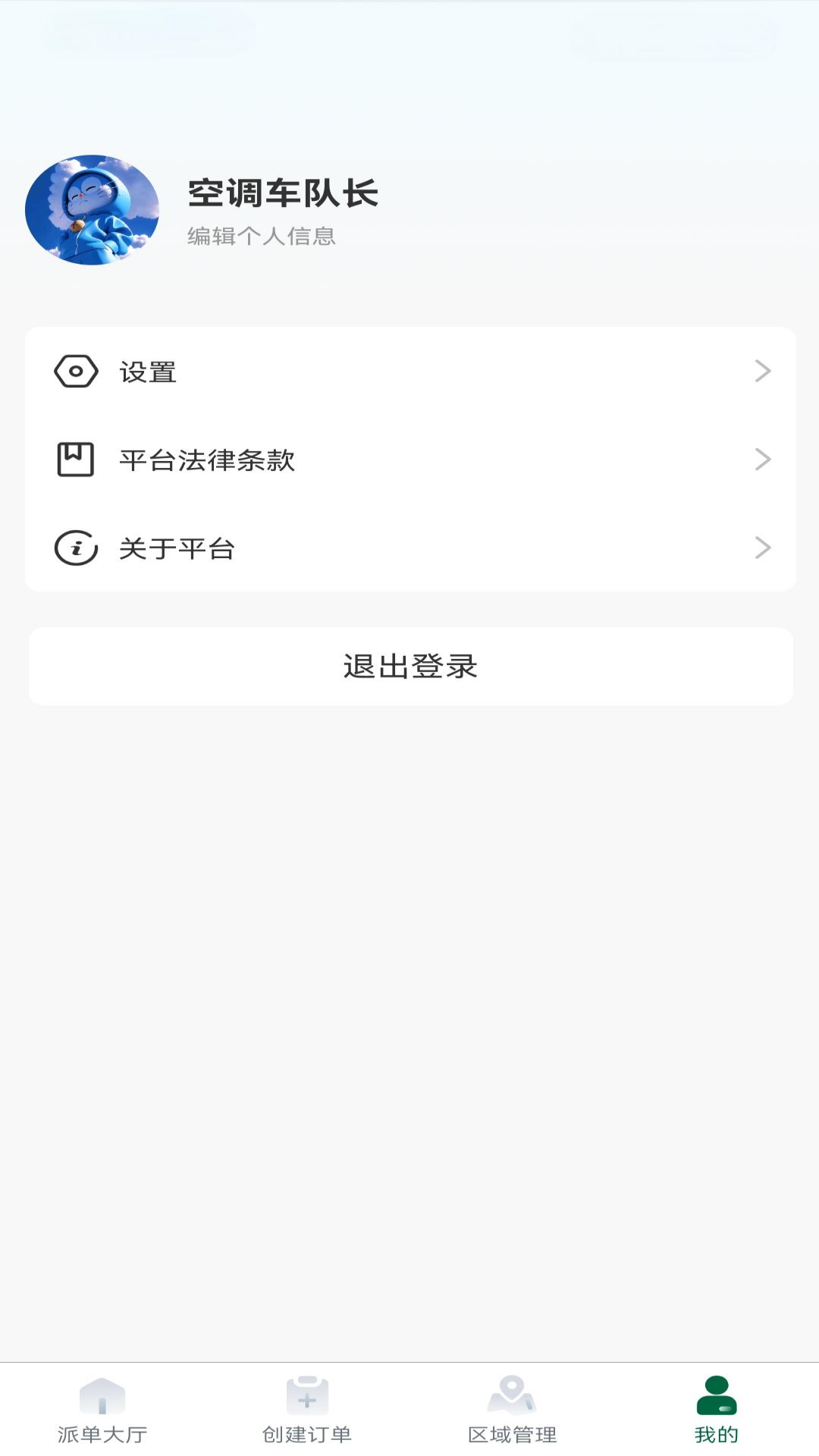Switch to the 派单大厅 tab
This screenshot has height=1456, width=819.
[x=102, y=1426]
